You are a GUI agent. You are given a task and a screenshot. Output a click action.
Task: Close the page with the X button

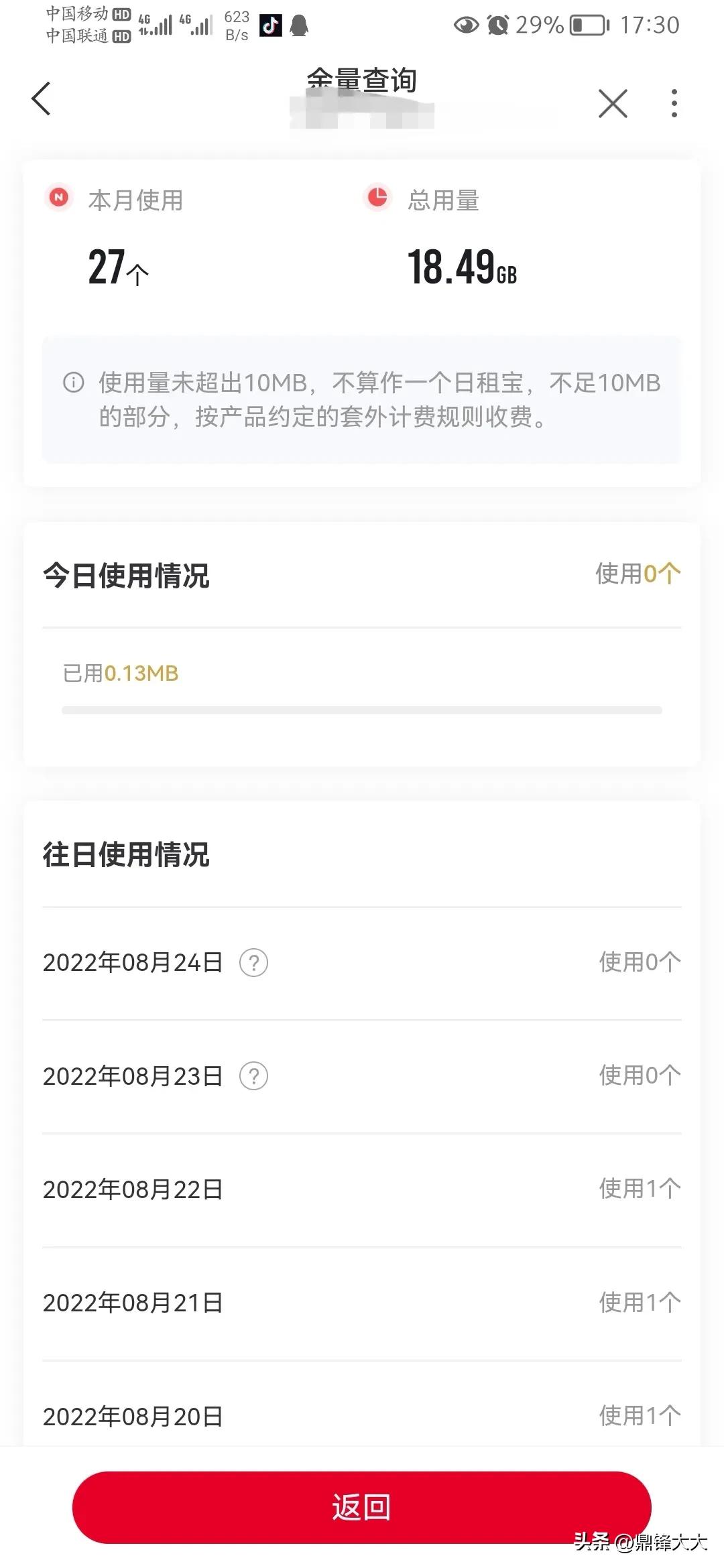point(612,103)
